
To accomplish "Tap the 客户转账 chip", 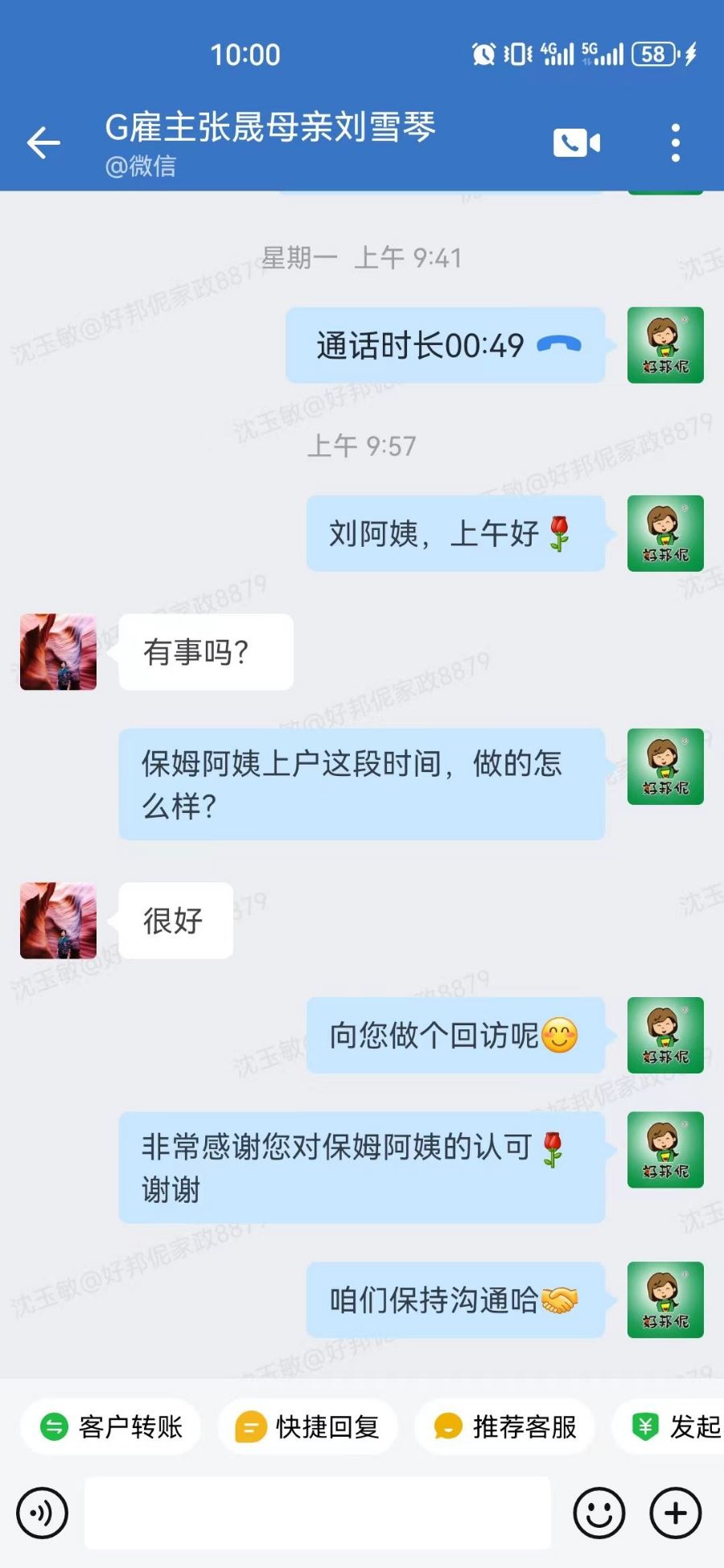I will pos(111,1426).
